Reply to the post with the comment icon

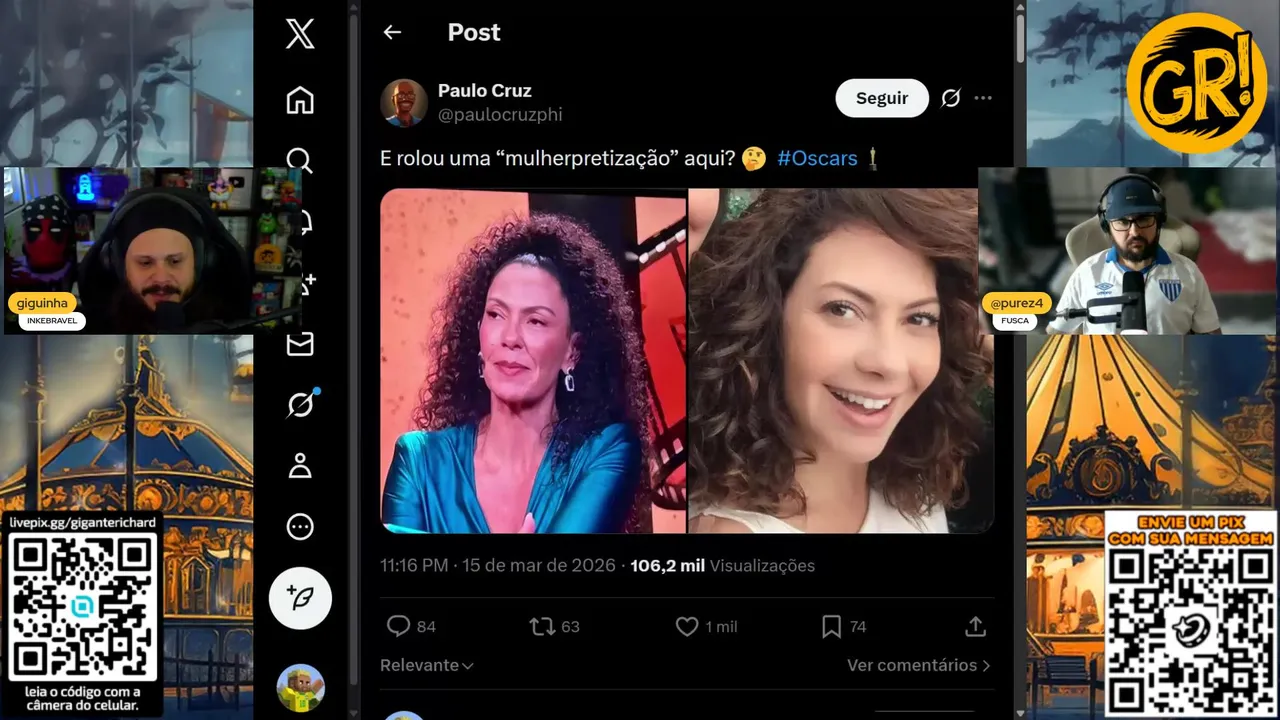(x=399, y=626)
